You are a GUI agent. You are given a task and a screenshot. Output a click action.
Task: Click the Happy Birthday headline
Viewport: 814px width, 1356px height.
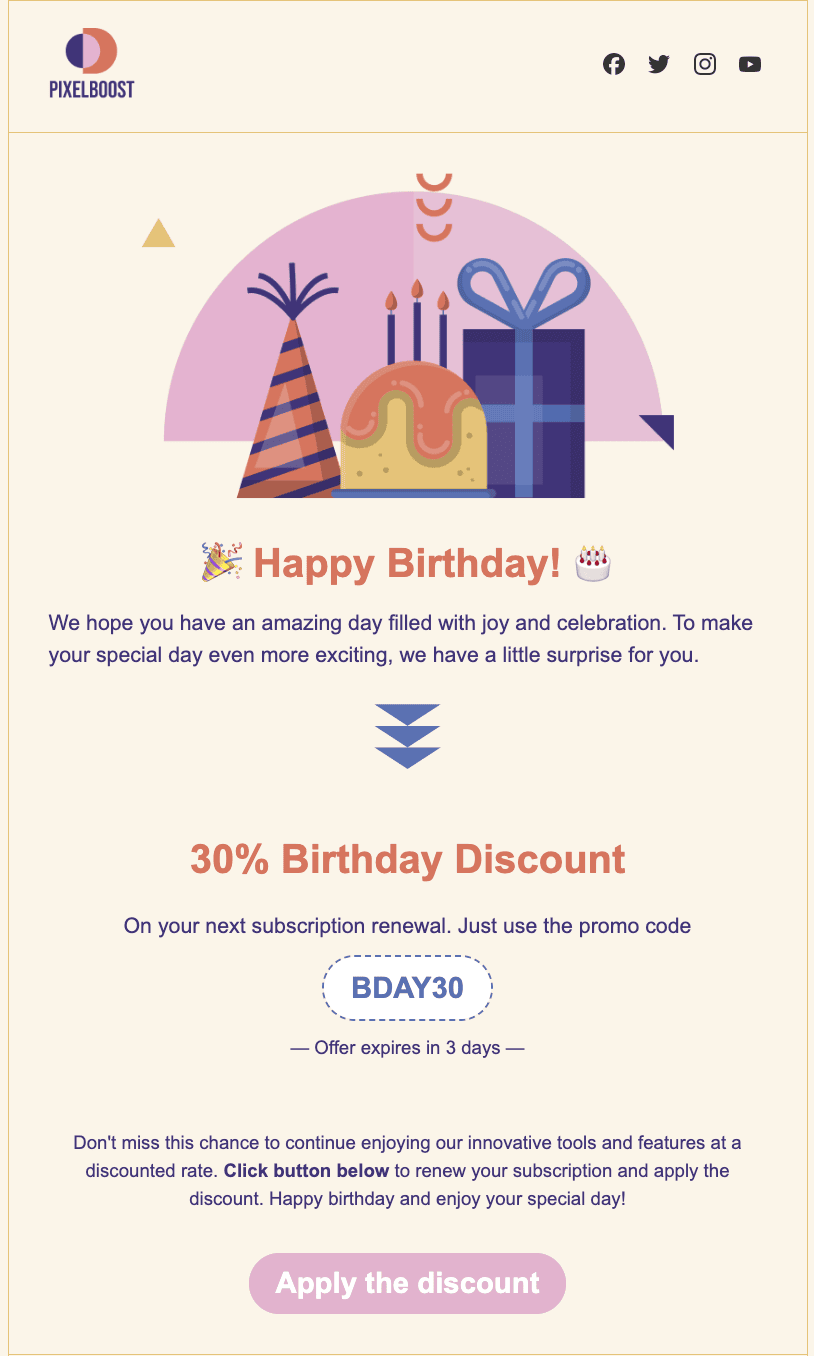(x=407, y=562)
